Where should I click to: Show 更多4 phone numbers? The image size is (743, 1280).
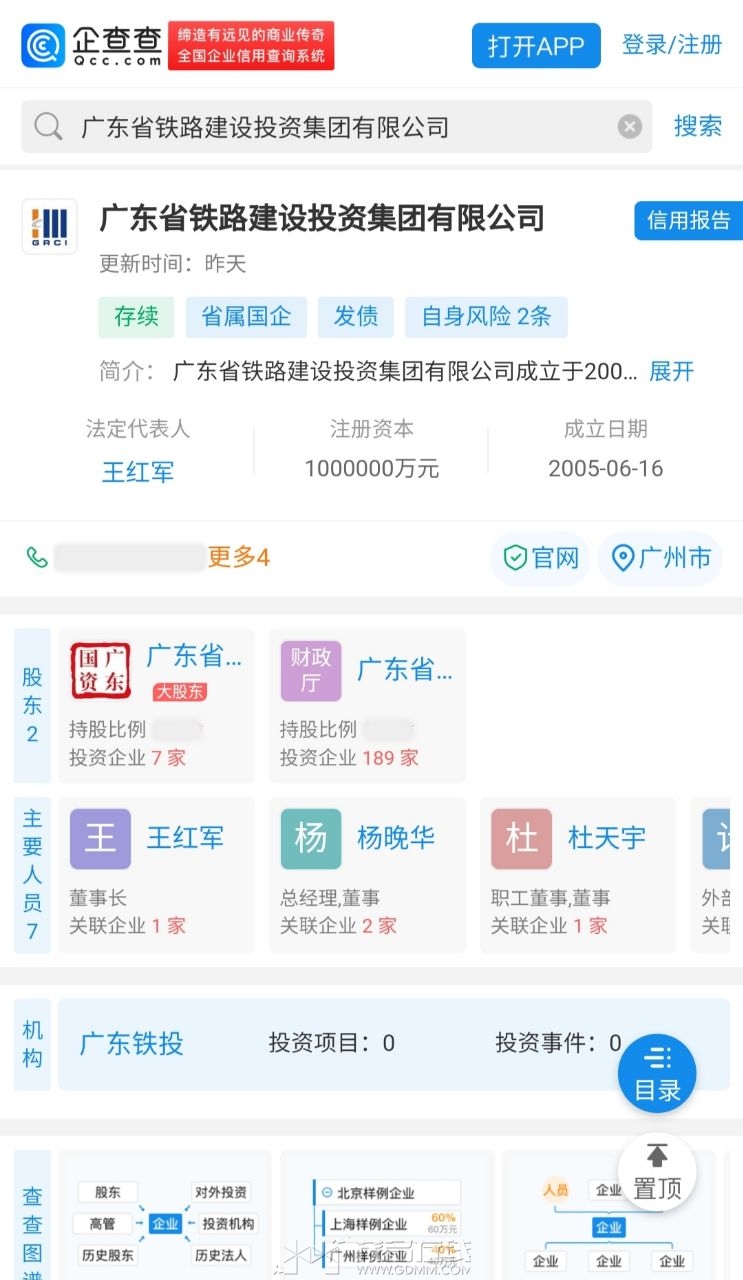tap(238, 557)
